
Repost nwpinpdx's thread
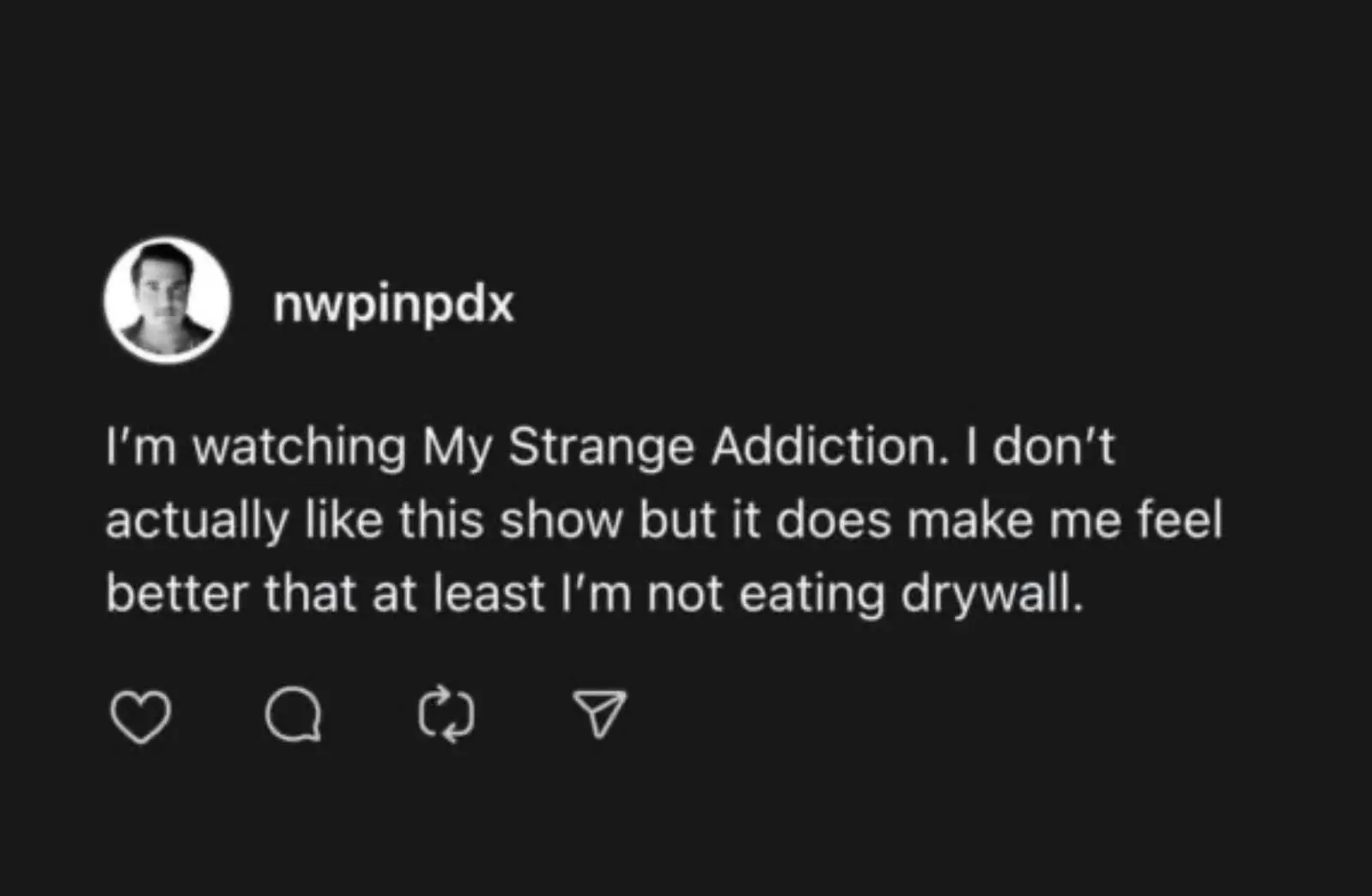tap(446, 715)
